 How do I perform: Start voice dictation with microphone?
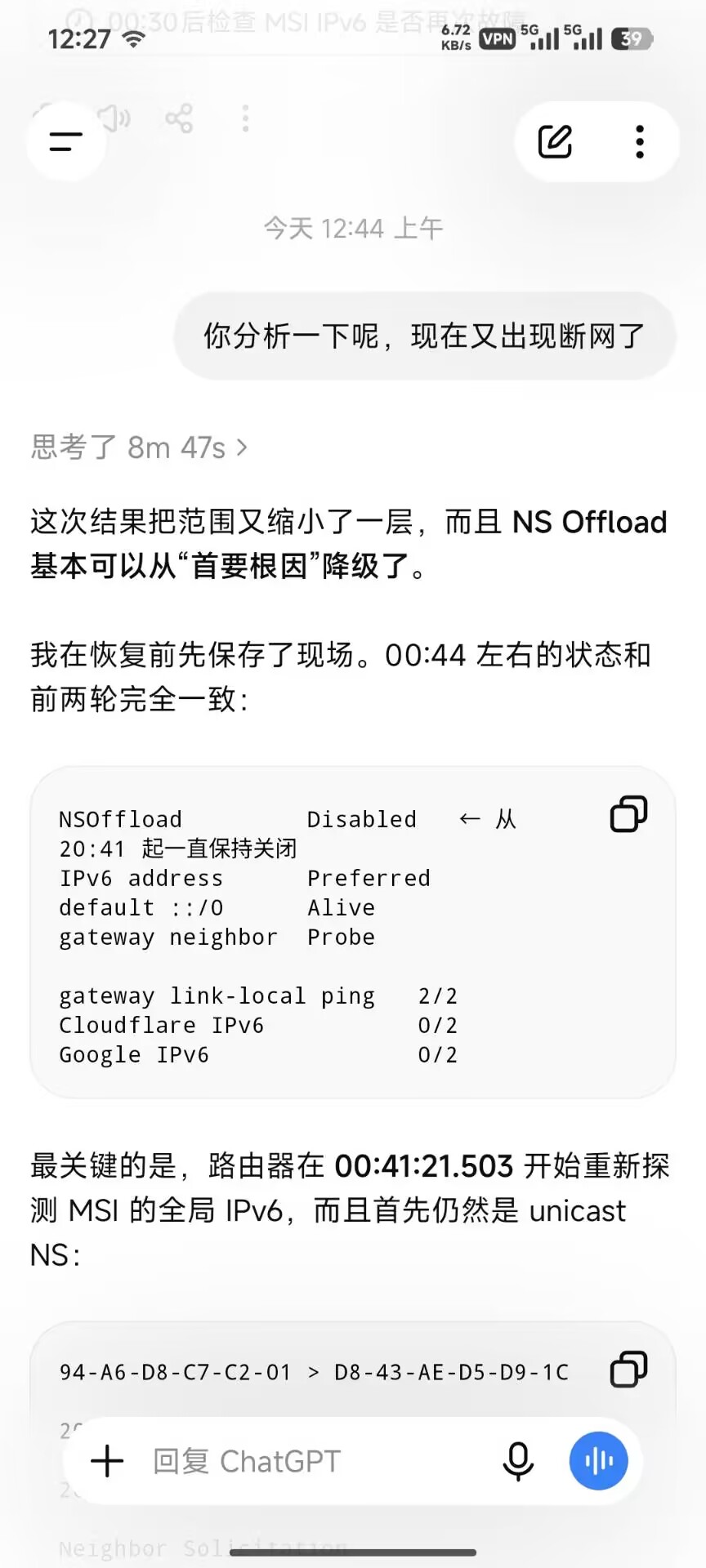tap(518, 1461)
